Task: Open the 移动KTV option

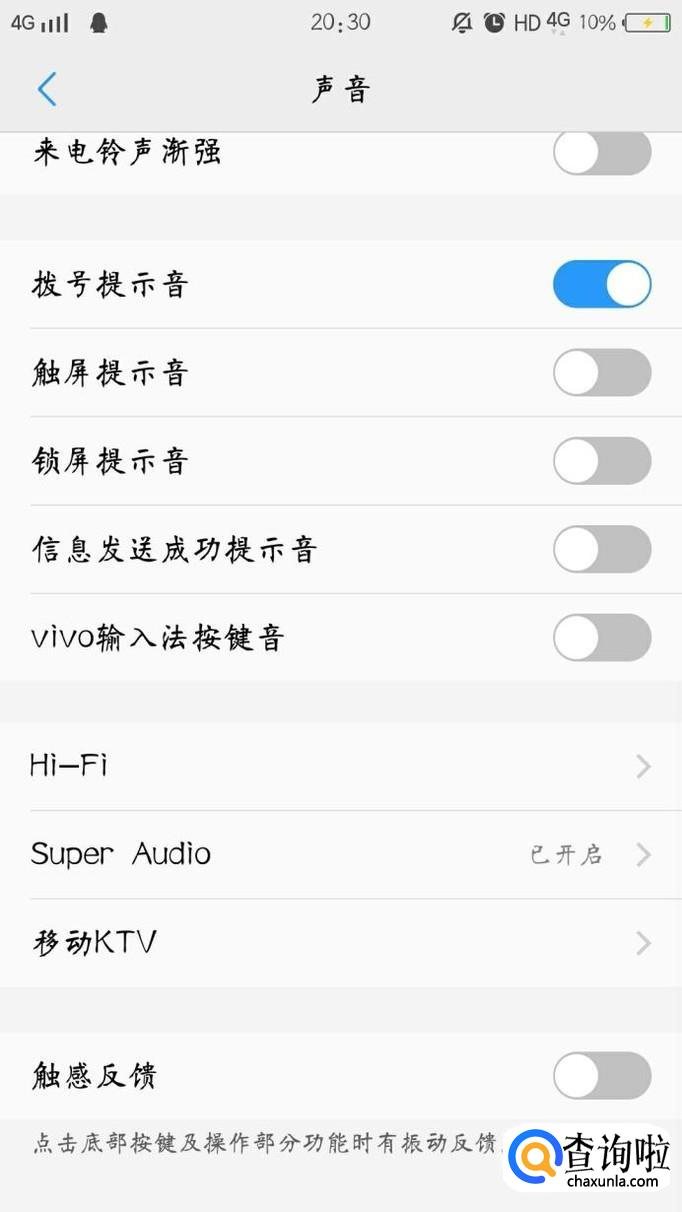Action: (x=341, y=943)
